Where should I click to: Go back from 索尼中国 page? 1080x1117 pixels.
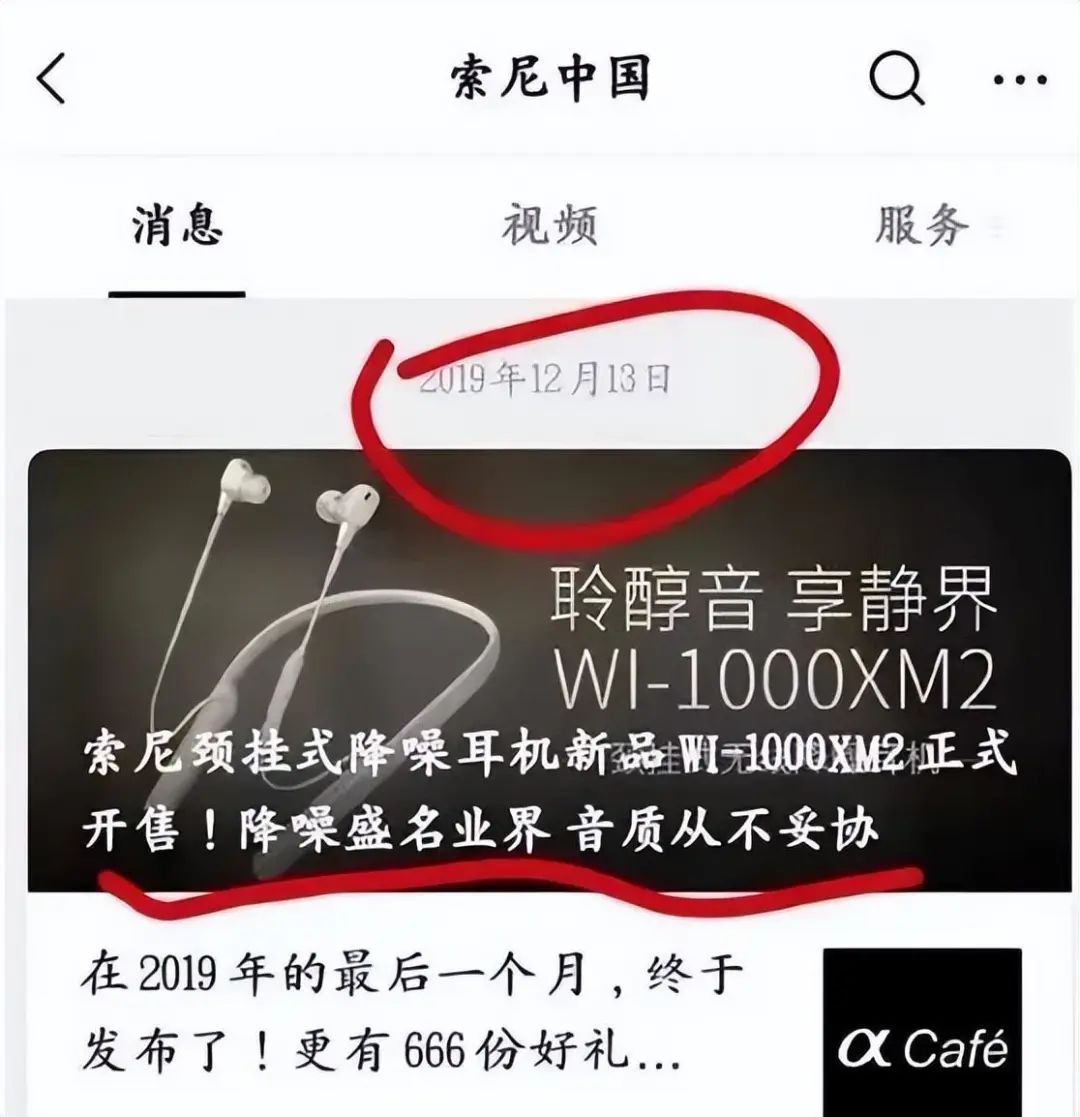click(x=52, y=79)
